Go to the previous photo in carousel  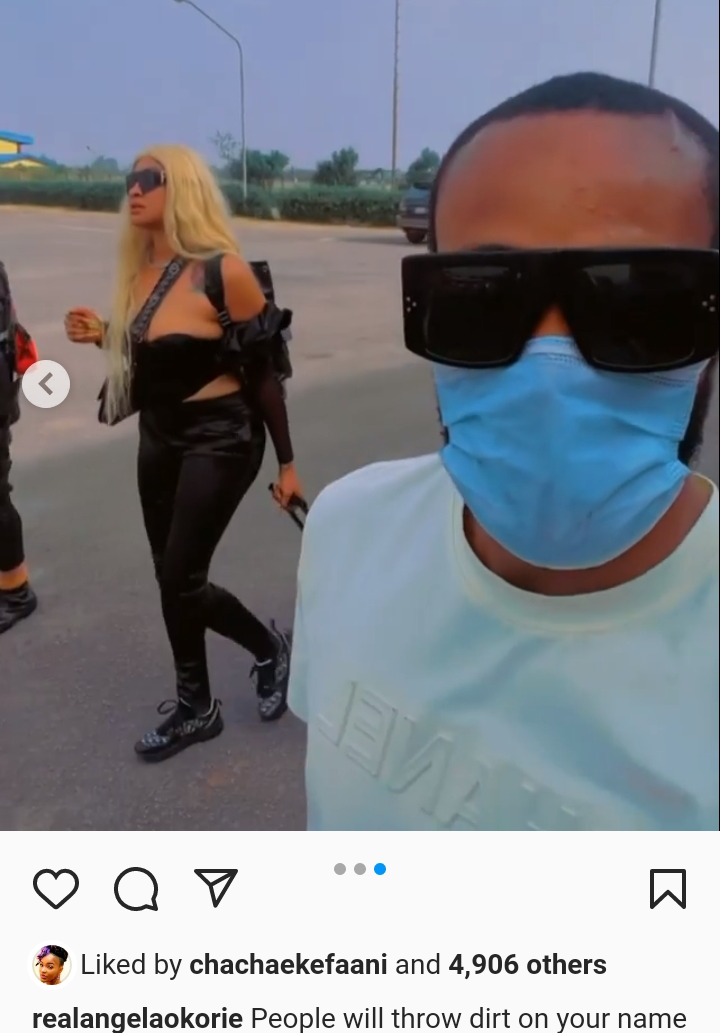46,385
